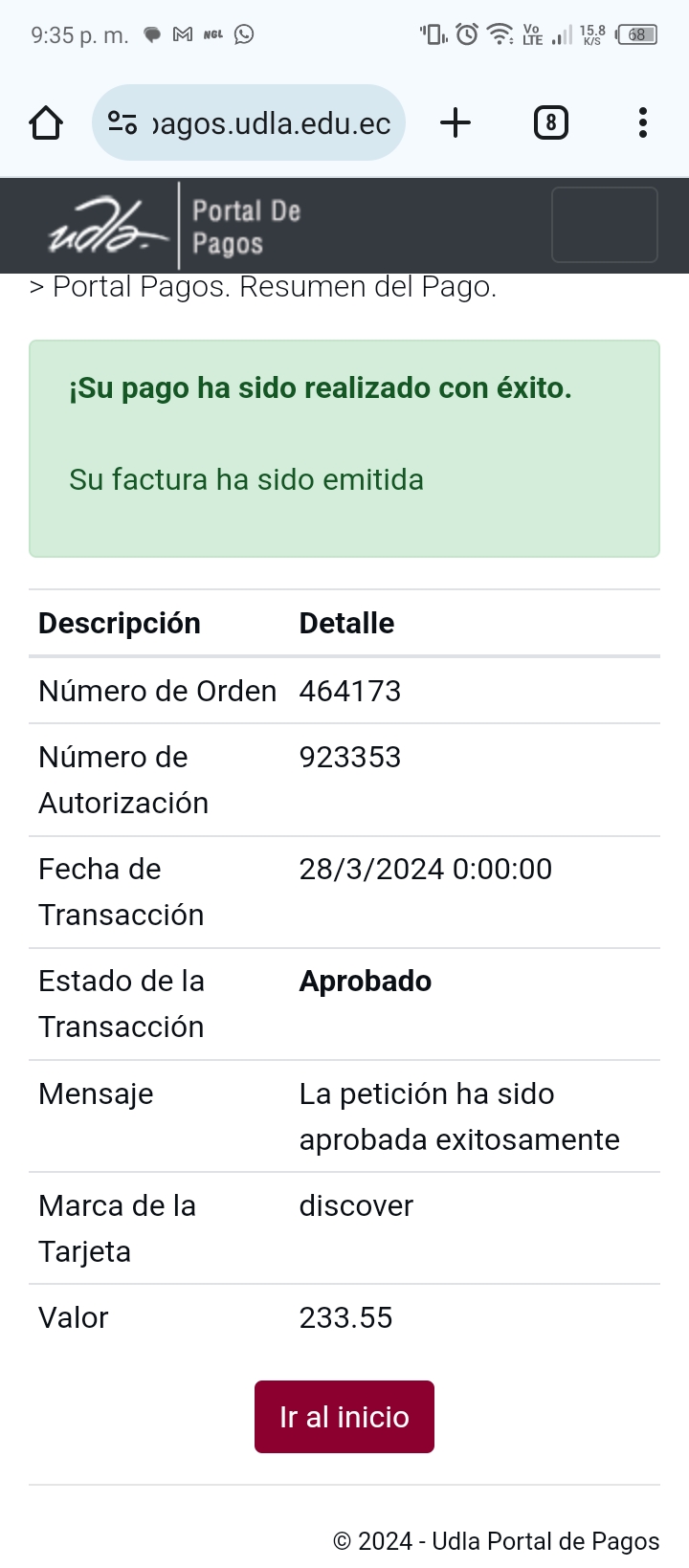Open the Portal De Pagos navigation menu
Viewport: 689px width, 1568px height.
tap(604, 225)
